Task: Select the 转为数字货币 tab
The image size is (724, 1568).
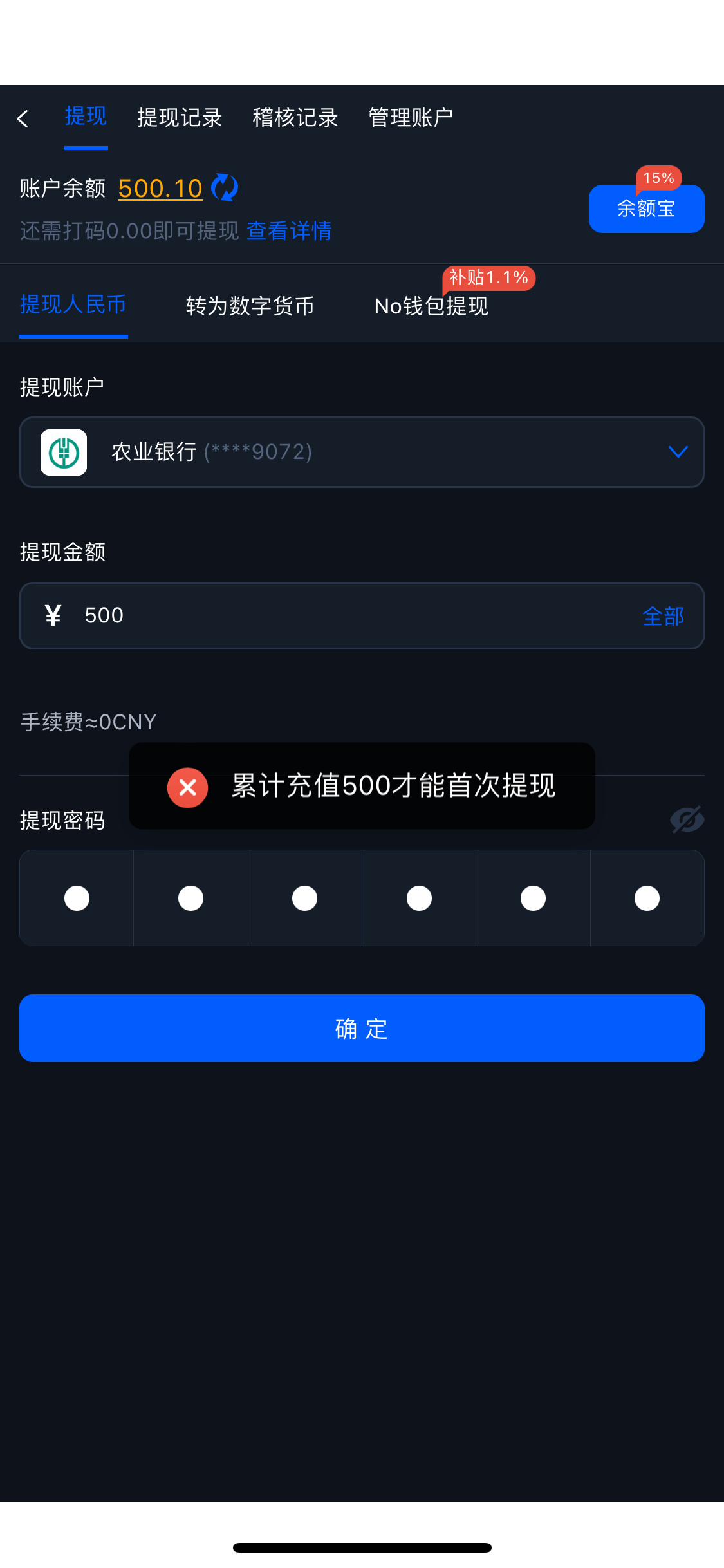Action: click(x=250, y=306)
